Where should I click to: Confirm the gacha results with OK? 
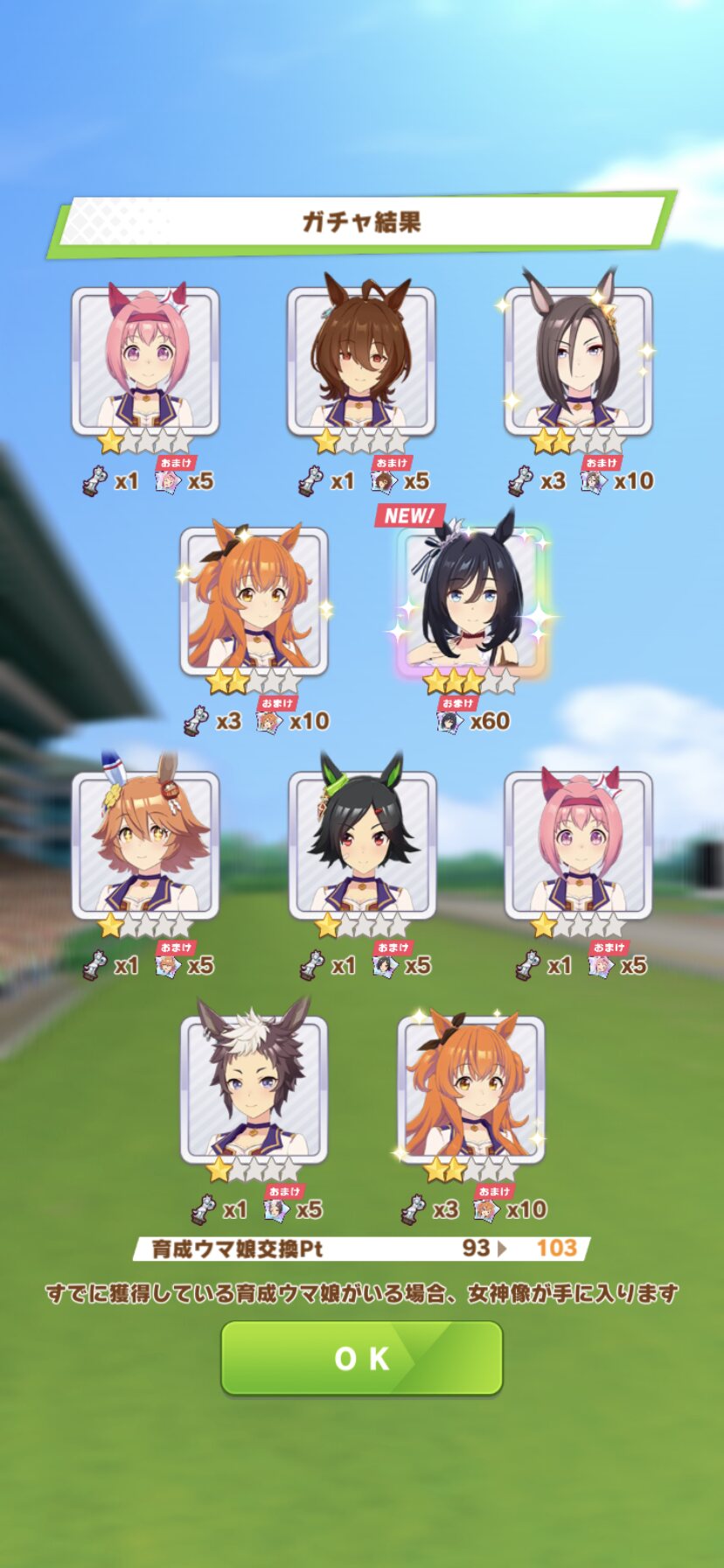[x=362, y=1358]
